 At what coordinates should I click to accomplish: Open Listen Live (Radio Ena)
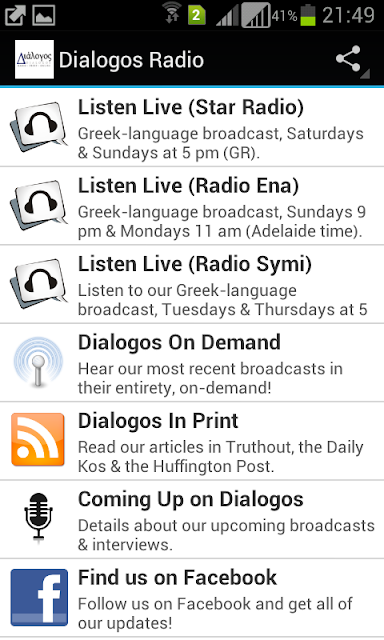pos(192,206)
